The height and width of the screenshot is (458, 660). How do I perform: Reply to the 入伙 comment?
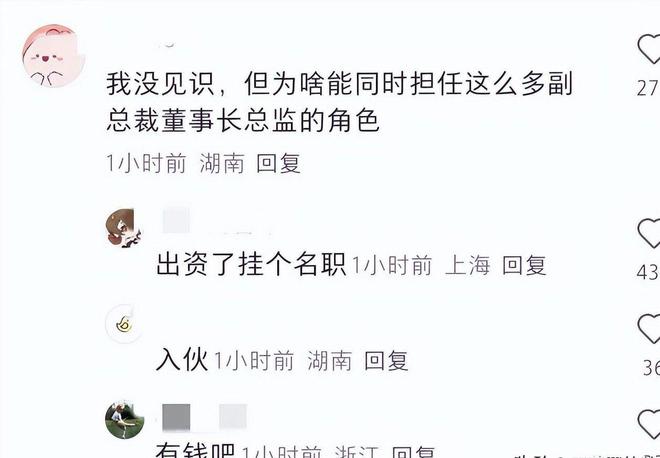(386, 360)
